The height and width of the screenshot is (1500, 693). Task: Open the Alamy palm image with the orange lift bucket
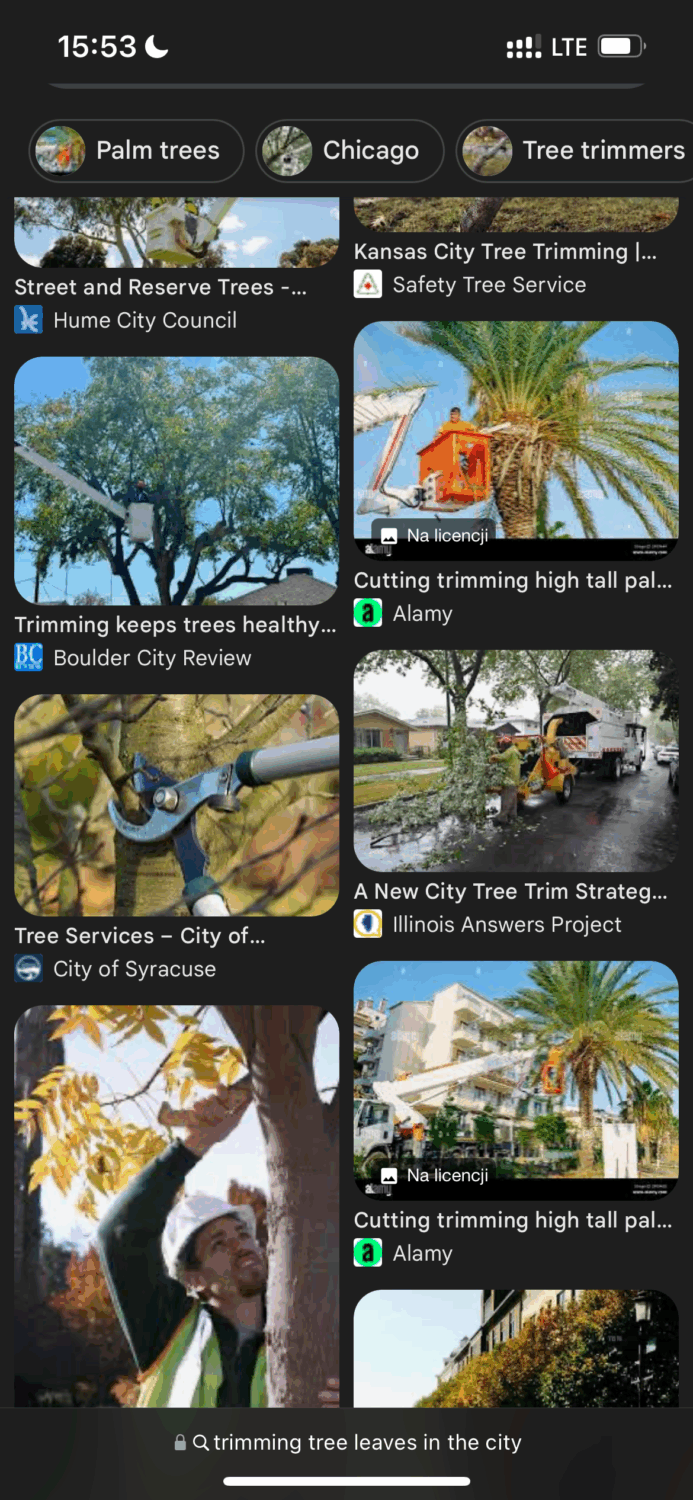pos(516,440)
